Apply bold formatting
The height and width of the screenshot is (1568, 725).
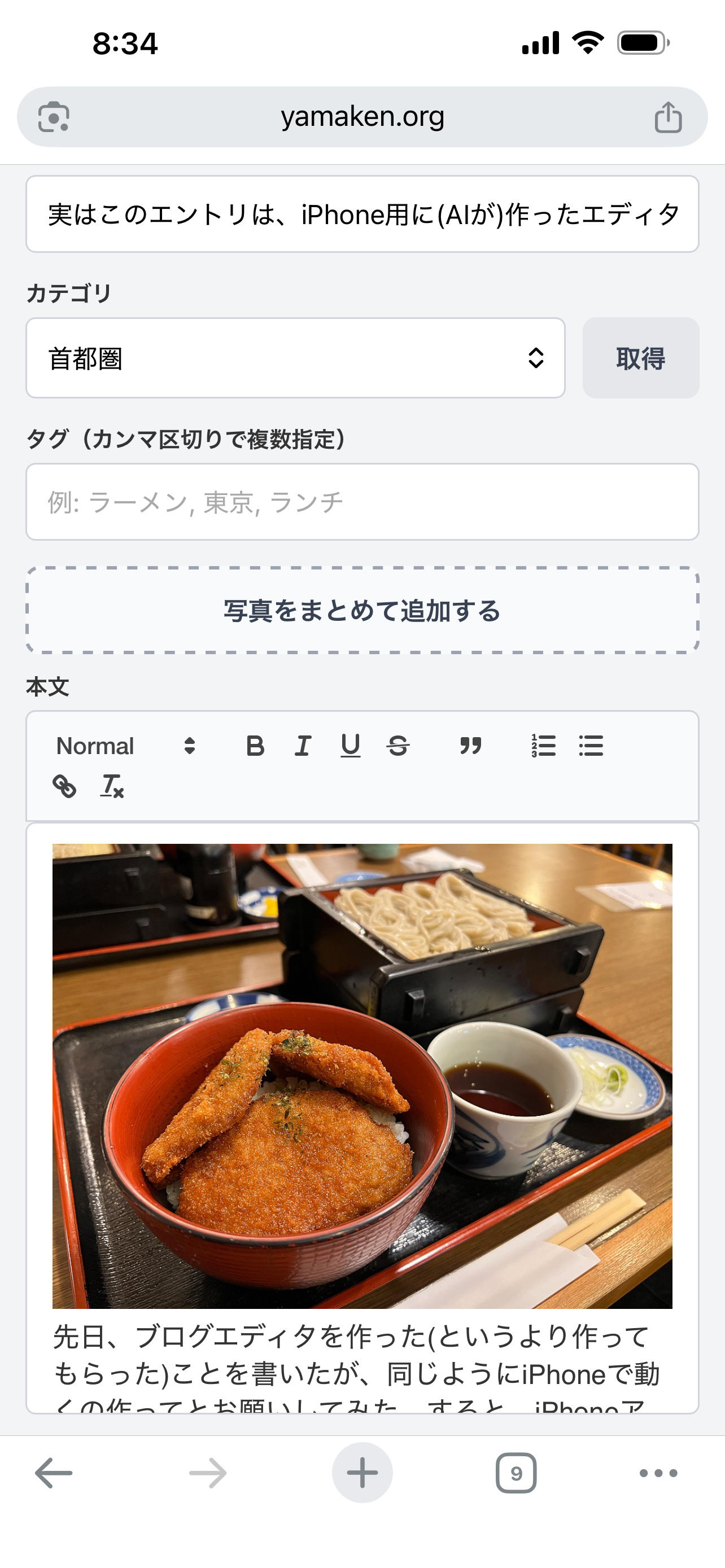255,746
